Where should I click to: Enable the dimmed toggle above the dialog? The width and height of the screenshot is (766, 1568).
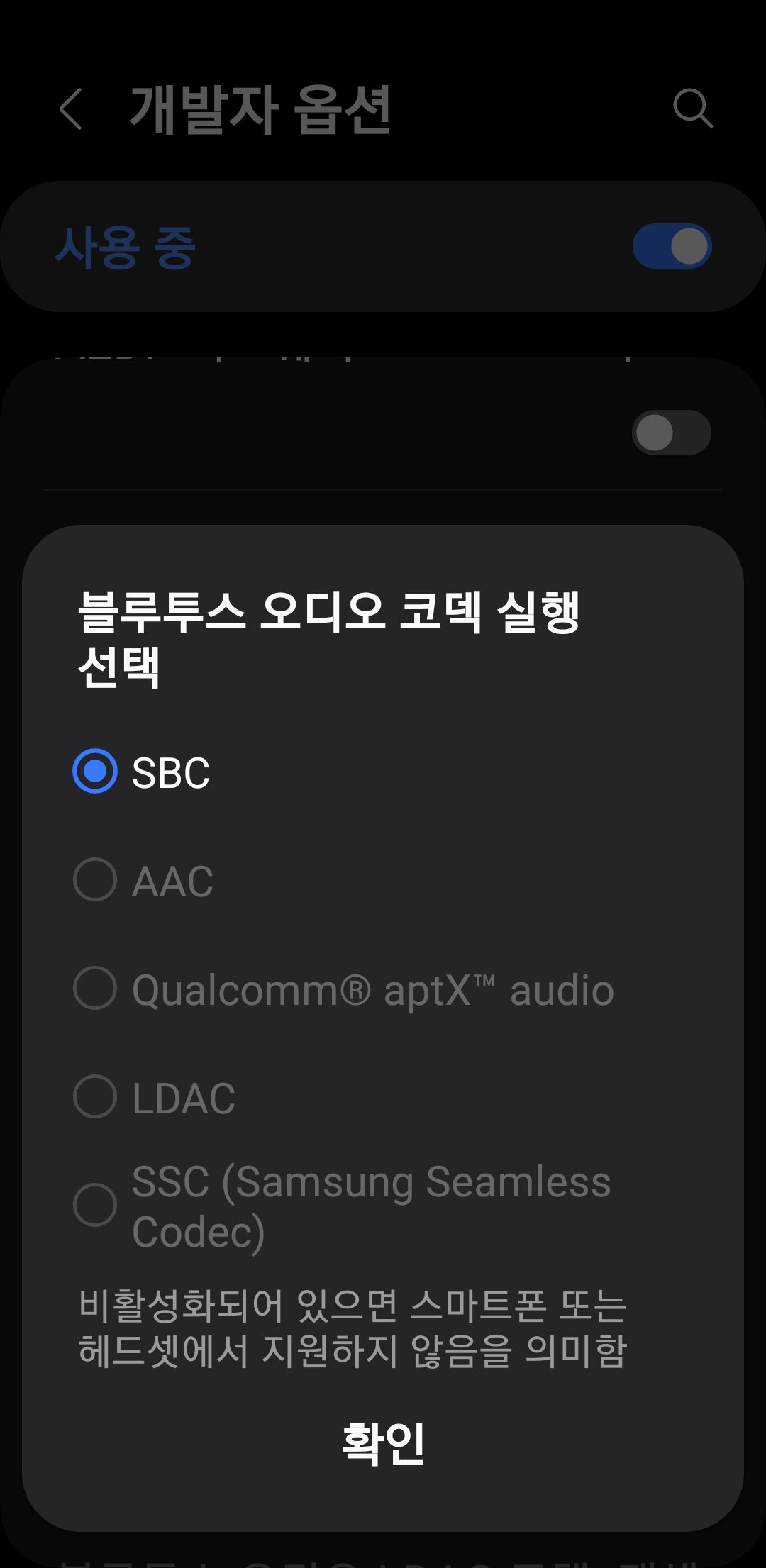point(670,433)
